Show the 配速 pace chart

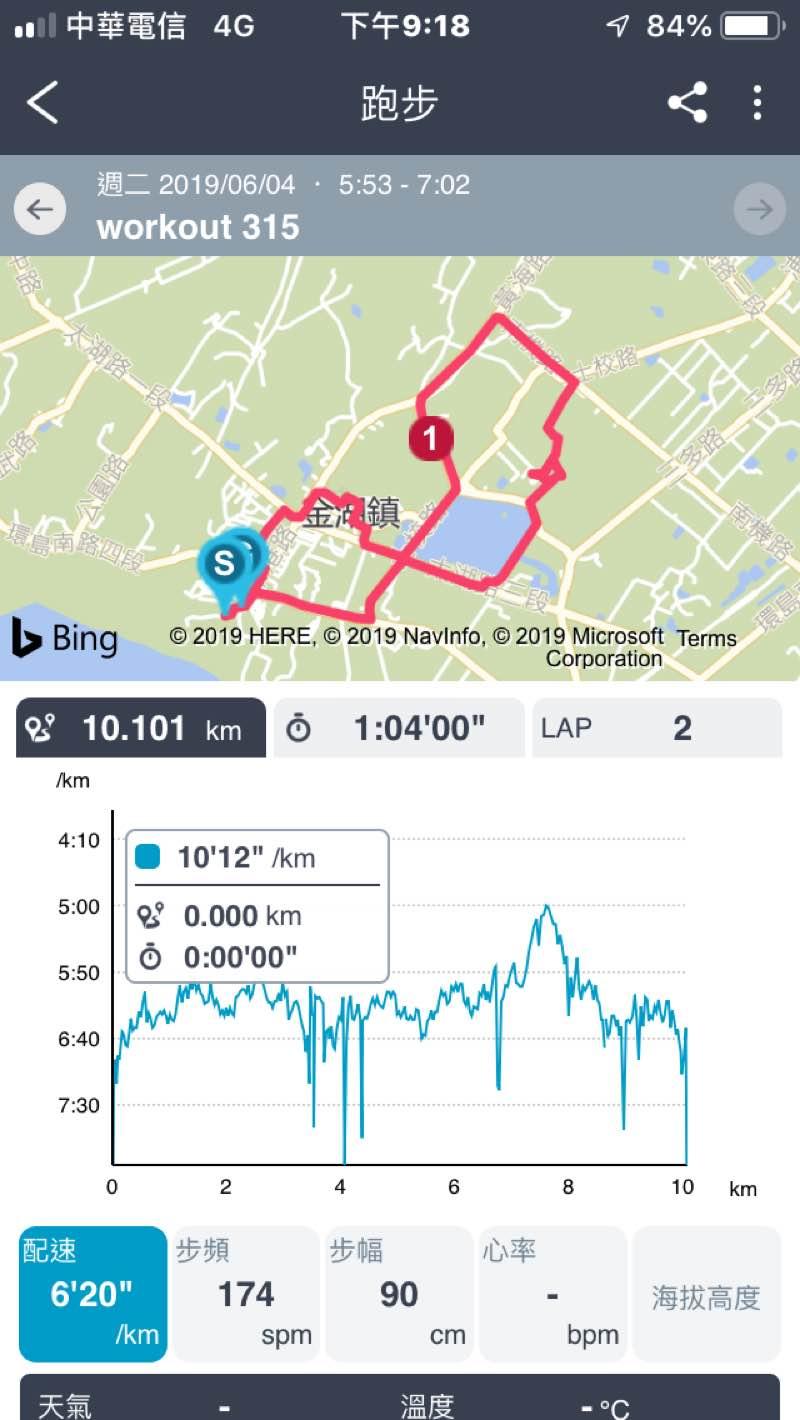pos(92,1294)
